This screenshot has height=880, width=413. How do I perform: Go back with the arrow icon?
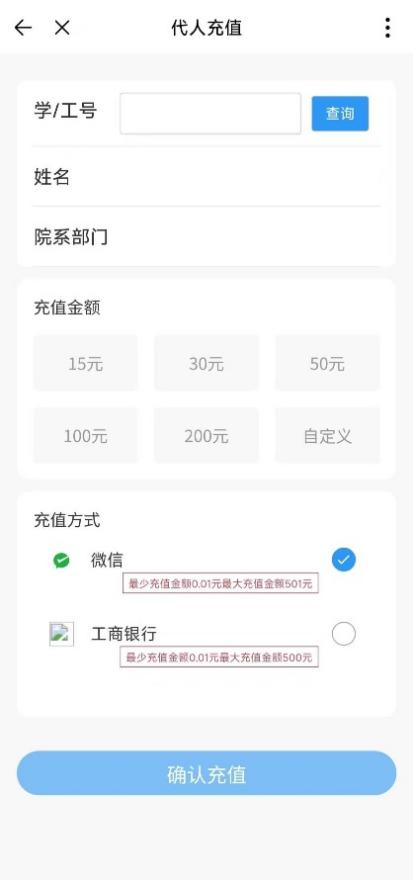pos(23,28)
